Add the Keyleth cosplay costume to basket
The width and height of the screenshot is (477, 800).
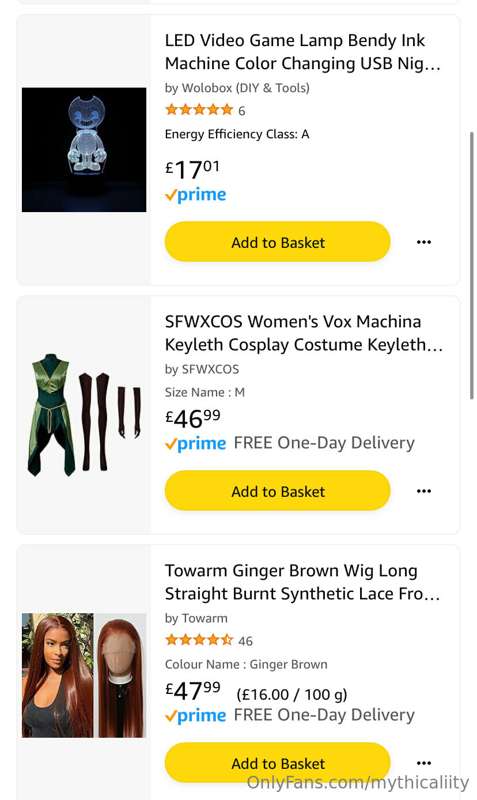[278, 491]
